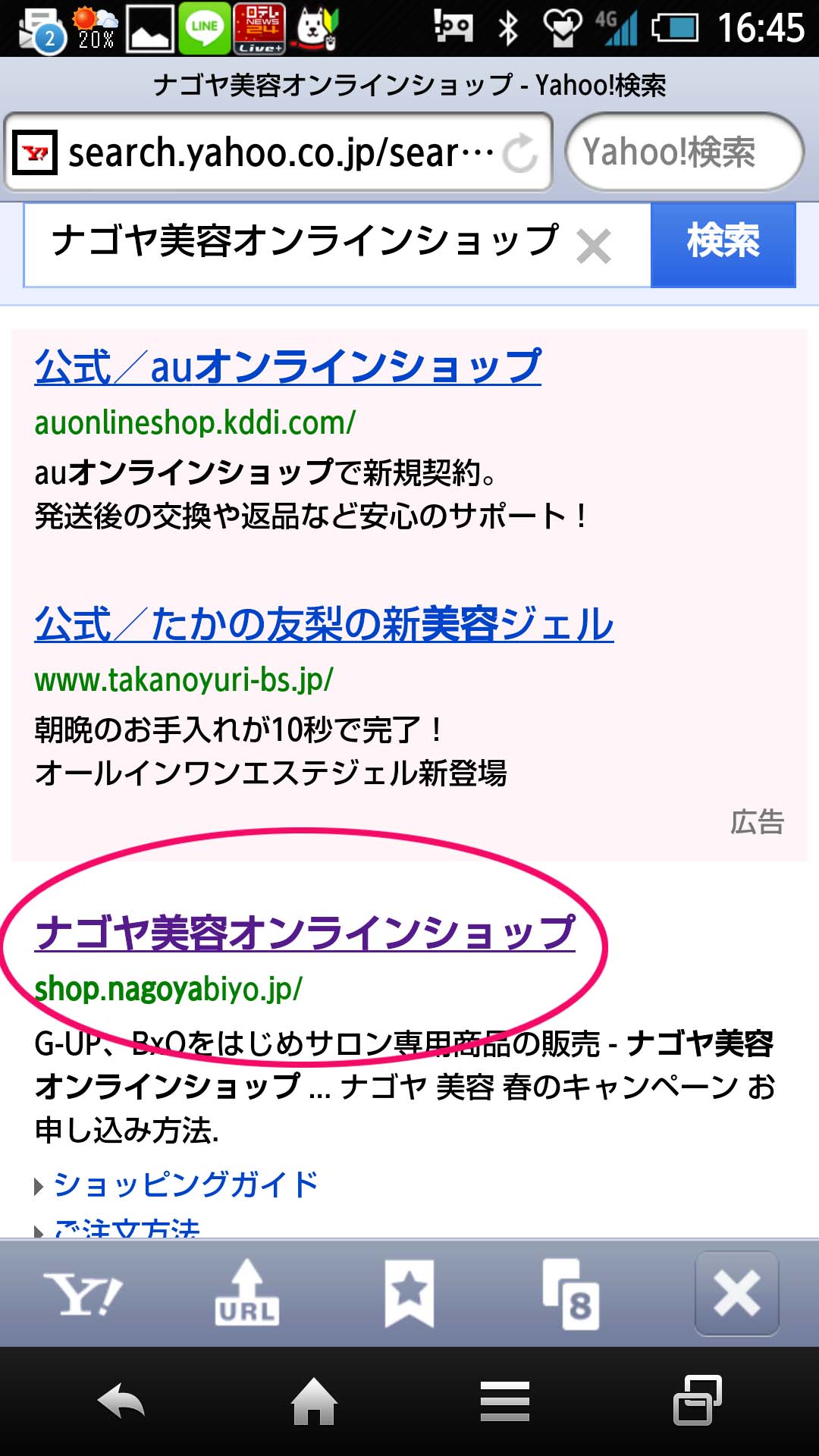Open 公式/たかの友梨の新美容ジェル ad link

click(x=324, y=625)
